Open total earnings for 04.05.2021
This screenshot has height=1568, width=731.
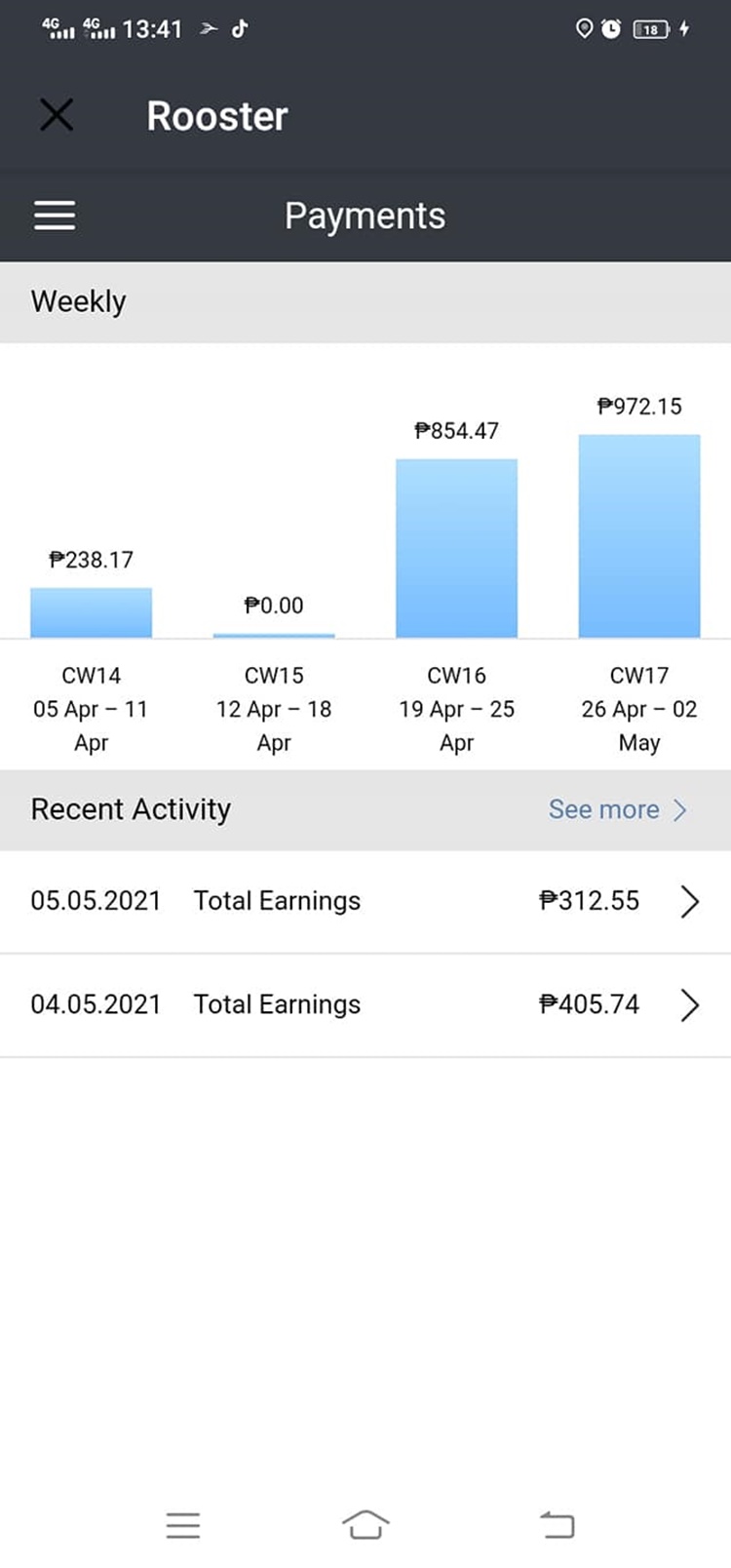[365, 1005]
